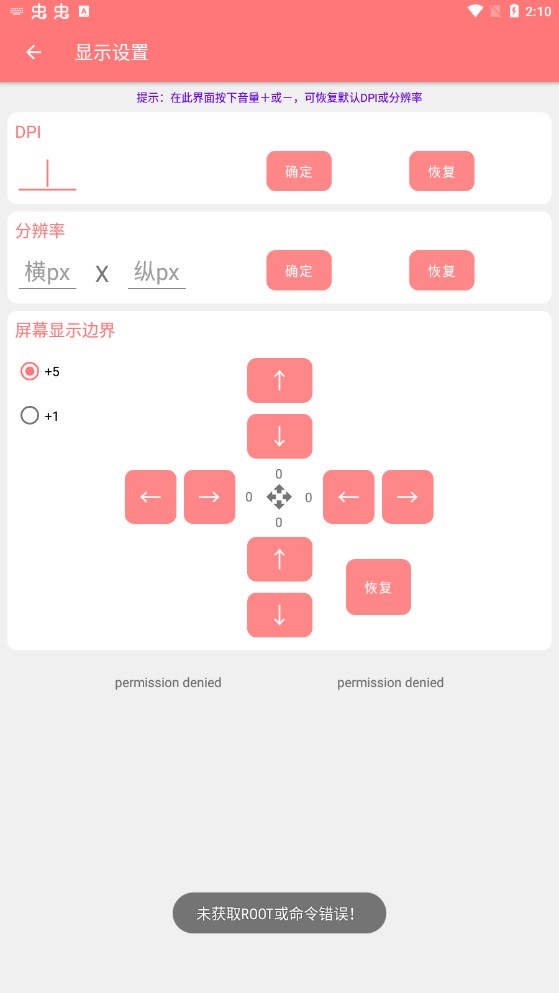
Task: Tap the right arrow left of the center icon
Action: tap(210, 497)
